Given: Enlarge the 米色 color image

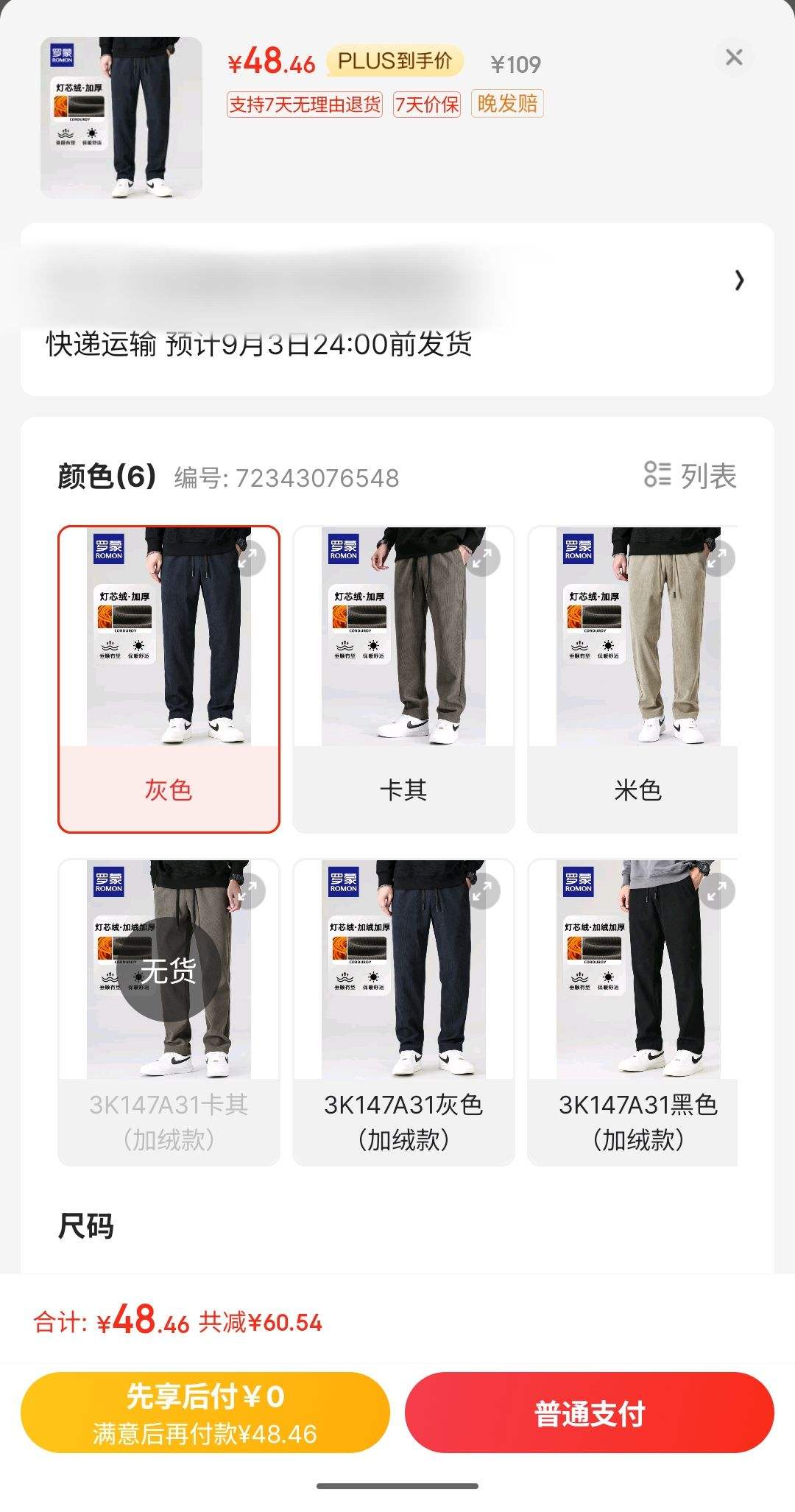Looking at the screenshot, I should 717,559.
